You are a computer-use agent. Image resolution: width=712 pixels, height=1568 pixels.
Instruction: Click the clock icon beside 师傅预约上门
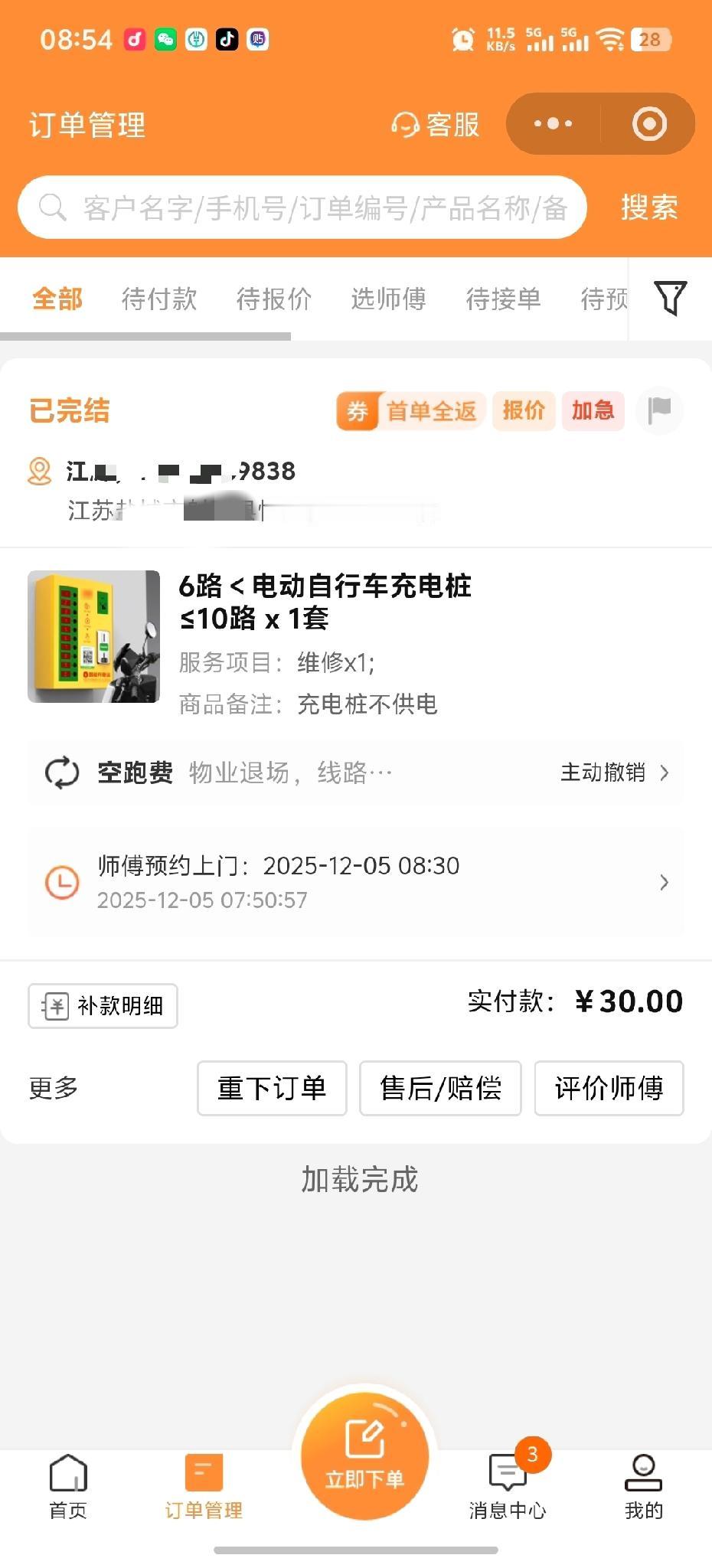click(x=61, y=882)
